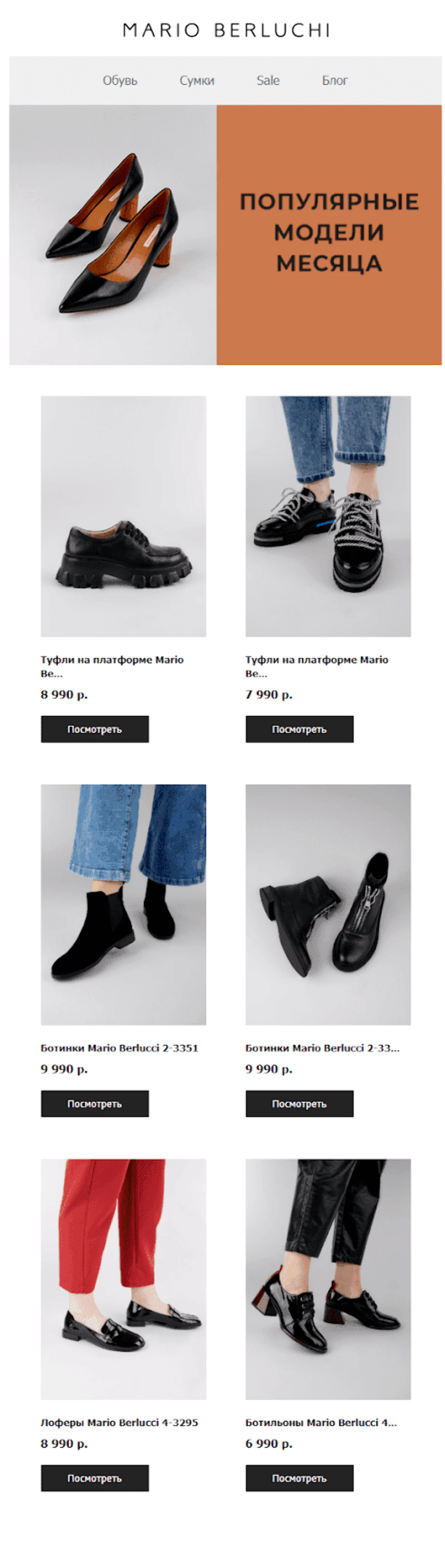
Task: Tap Посмотреть under Лоферы Mario Berlucci 4-3295
Action: coord(94,1477)
